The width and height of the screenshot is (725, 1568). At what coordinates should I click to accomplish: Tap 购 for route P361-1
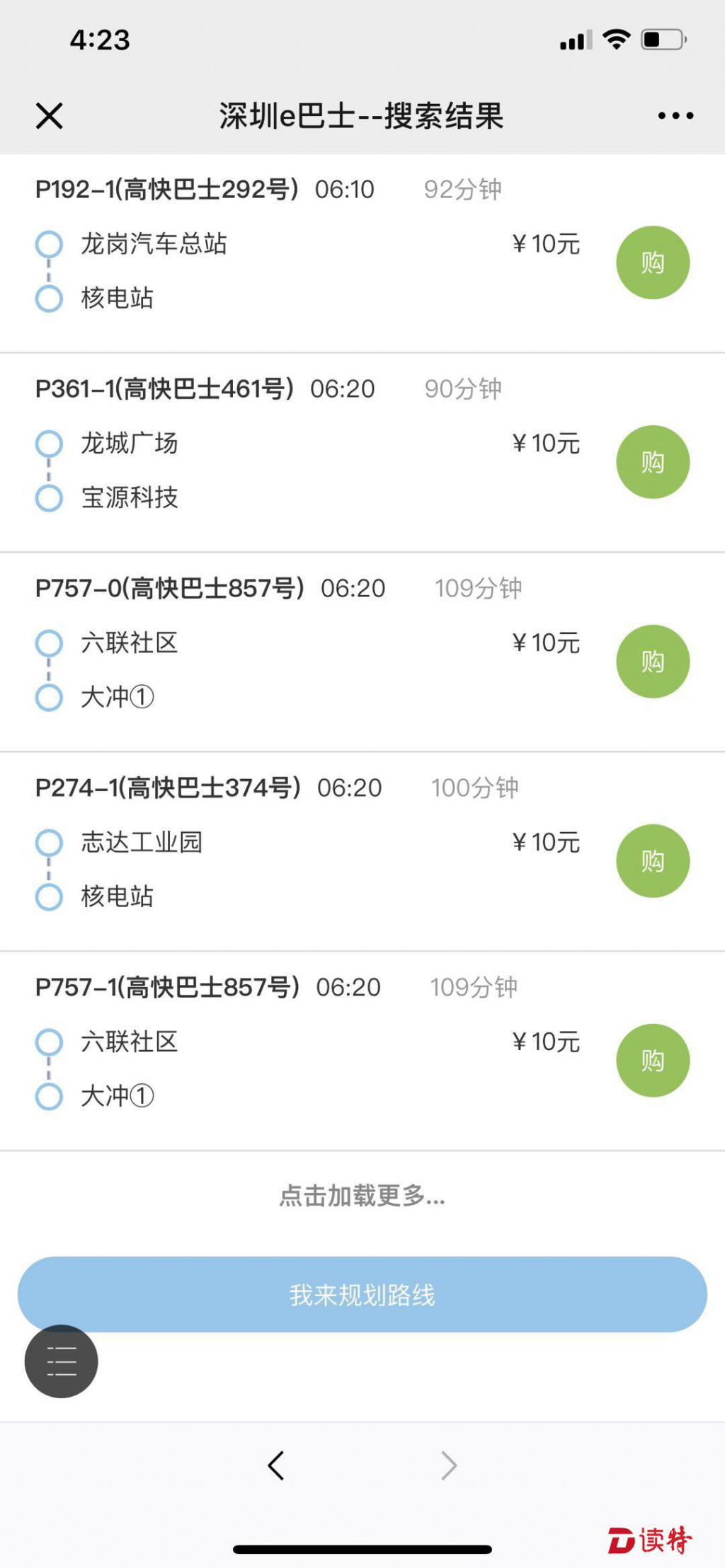pos(652,462)
